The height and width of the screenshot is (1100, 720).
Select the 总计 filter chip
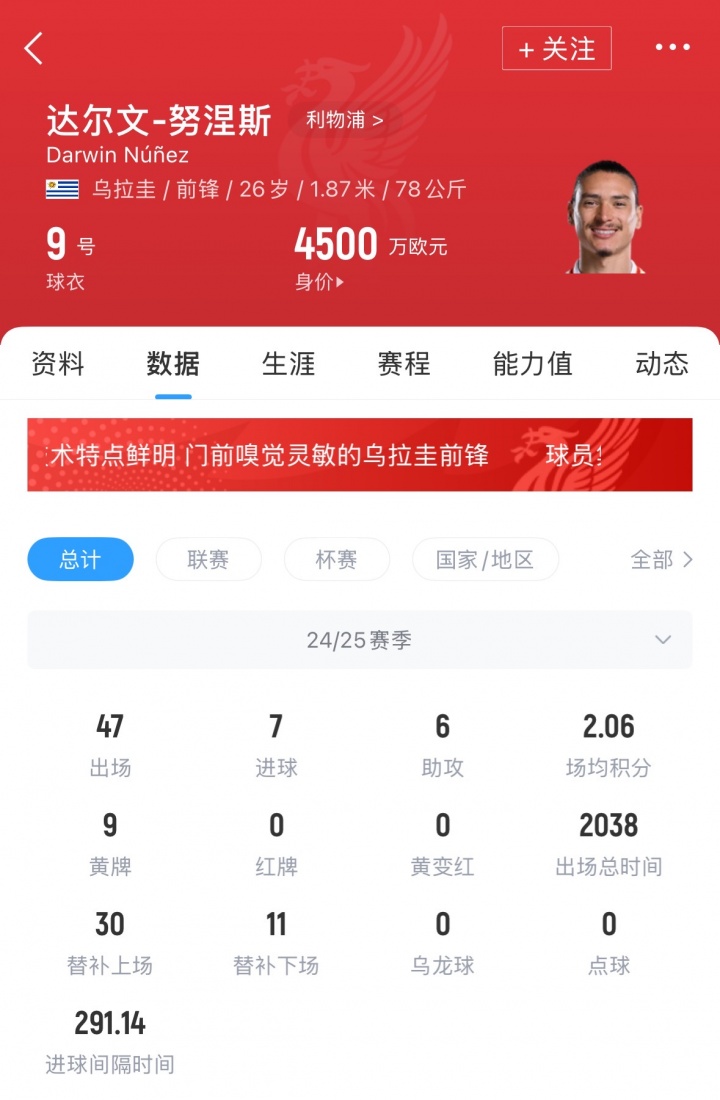click(80, 560)
